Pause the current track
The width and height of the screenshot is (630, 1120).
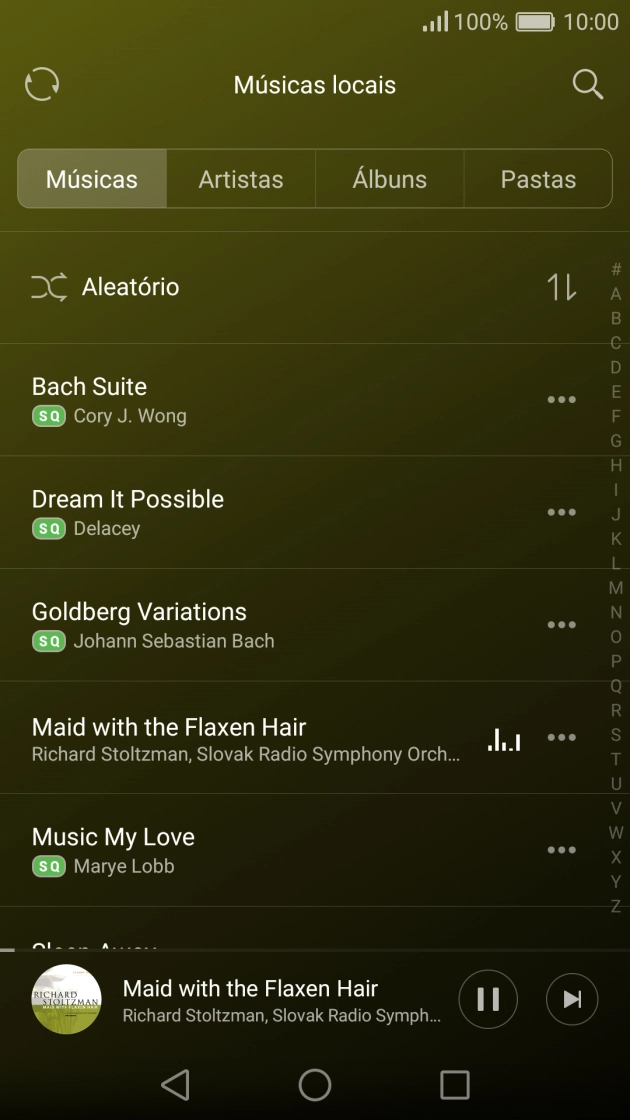coord(488,999)
